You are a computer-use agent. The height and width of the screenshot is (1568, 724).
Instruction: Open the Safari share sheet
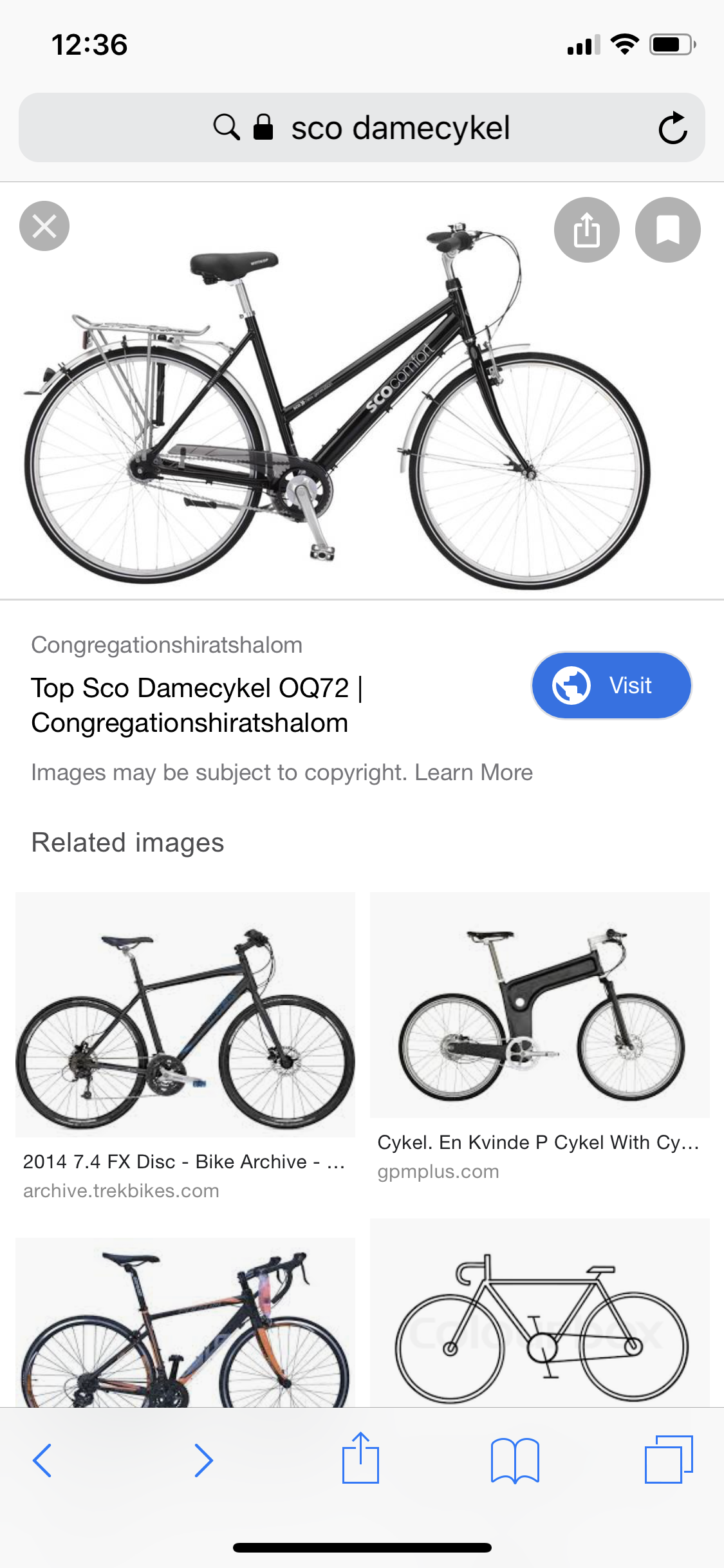coord(360,1459)
